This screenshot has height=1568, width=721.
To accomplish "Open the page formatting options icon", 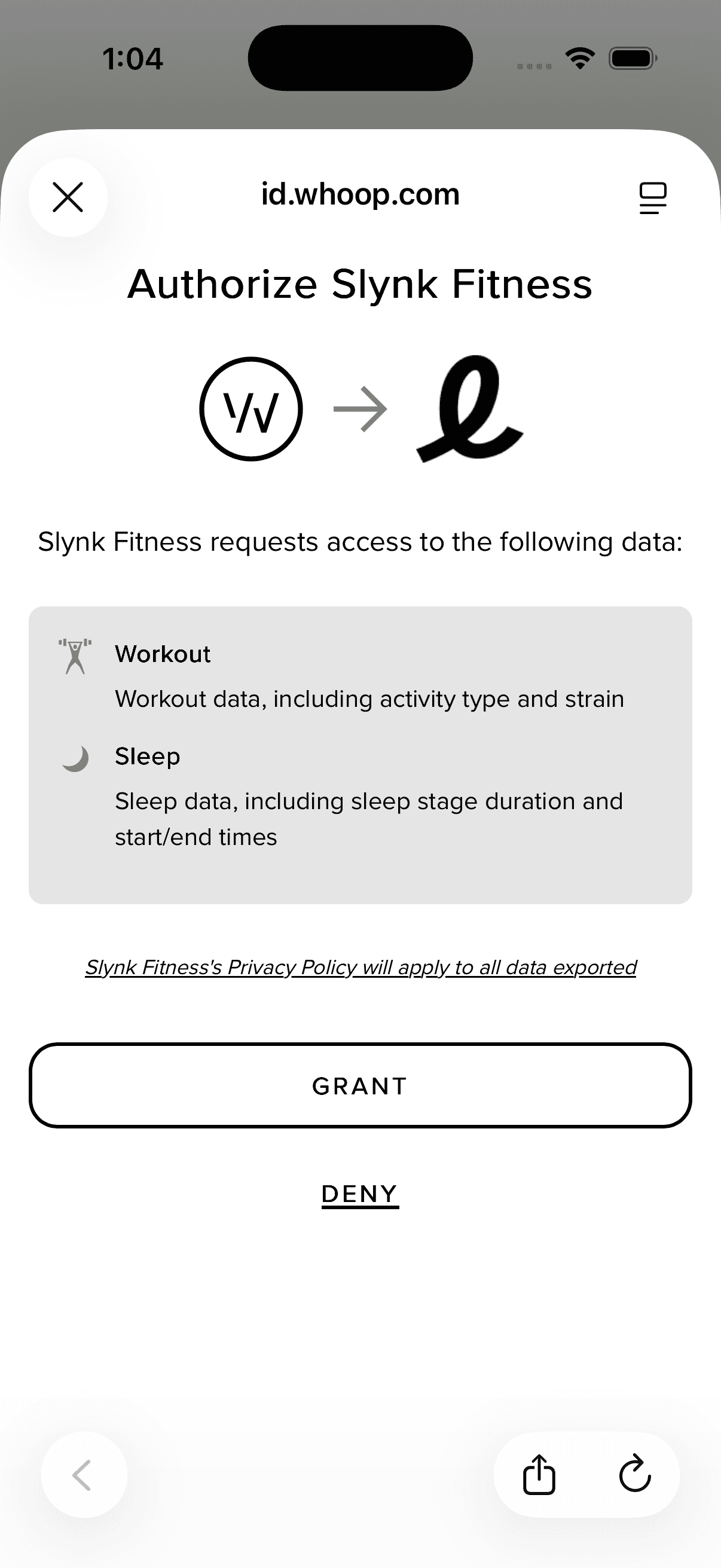I will [652, 197].
